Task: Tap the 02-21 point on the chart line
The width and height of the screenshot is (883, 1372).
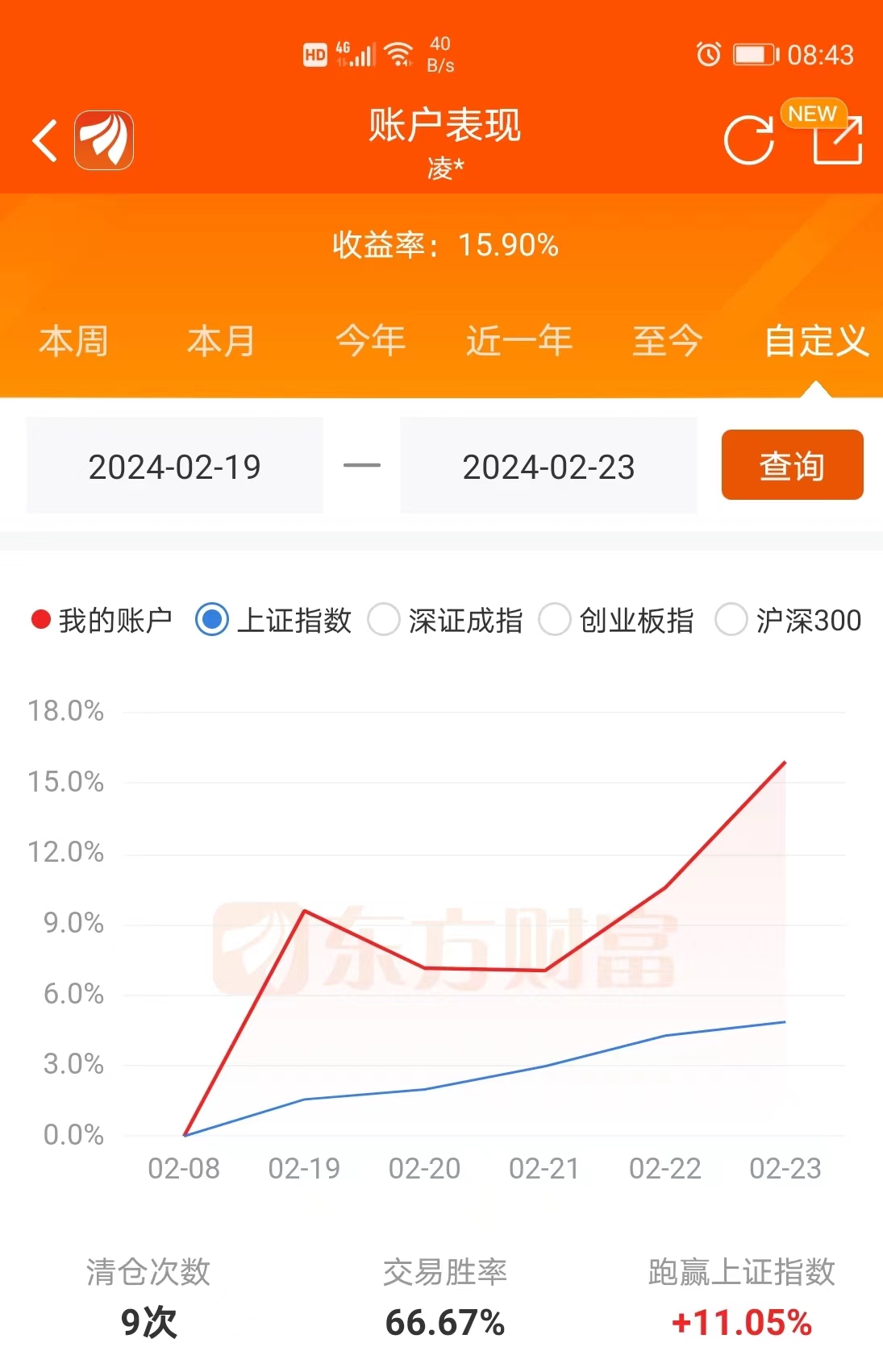Action: click(x=545, y=969)
